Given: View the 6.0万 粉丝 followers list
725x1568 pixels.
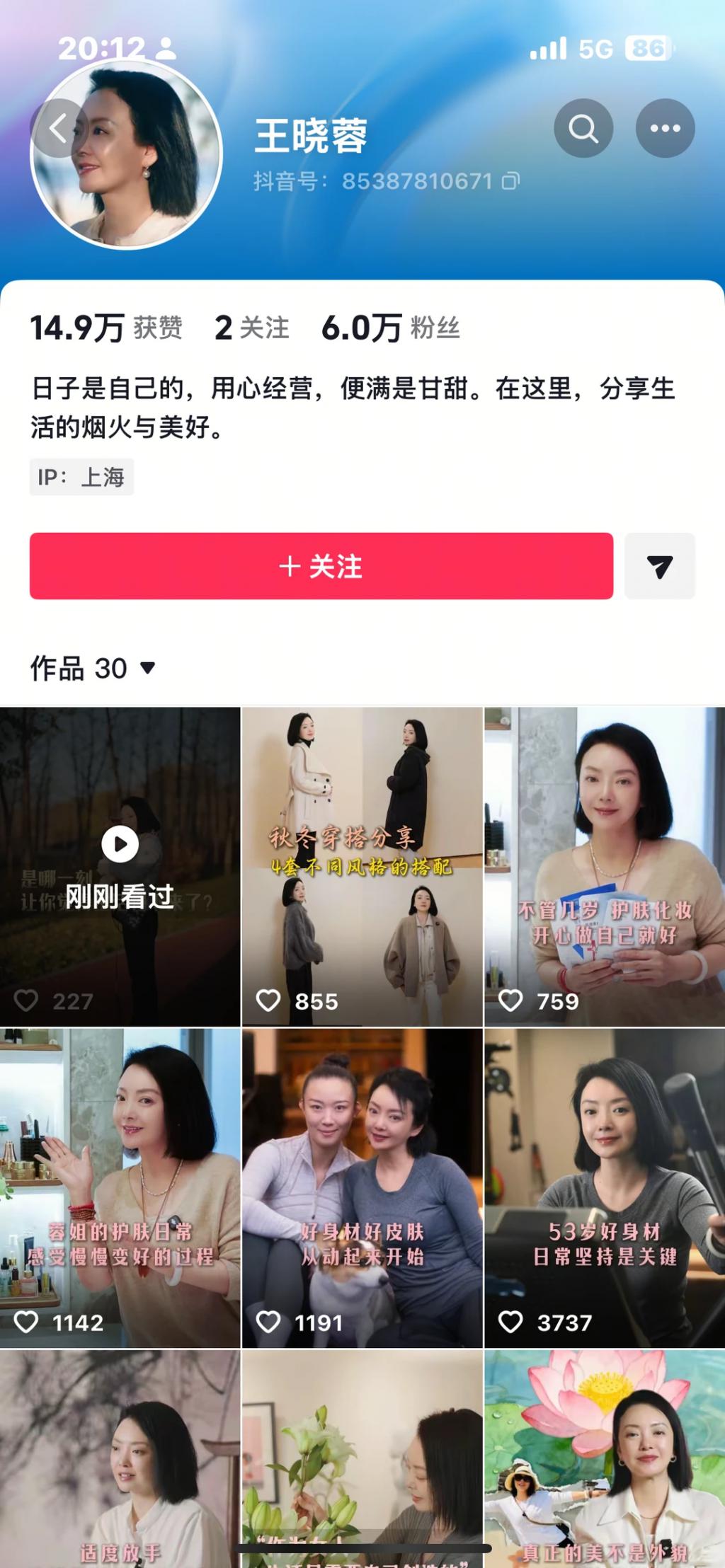Looking at the screenshot, I should point(390,328).
